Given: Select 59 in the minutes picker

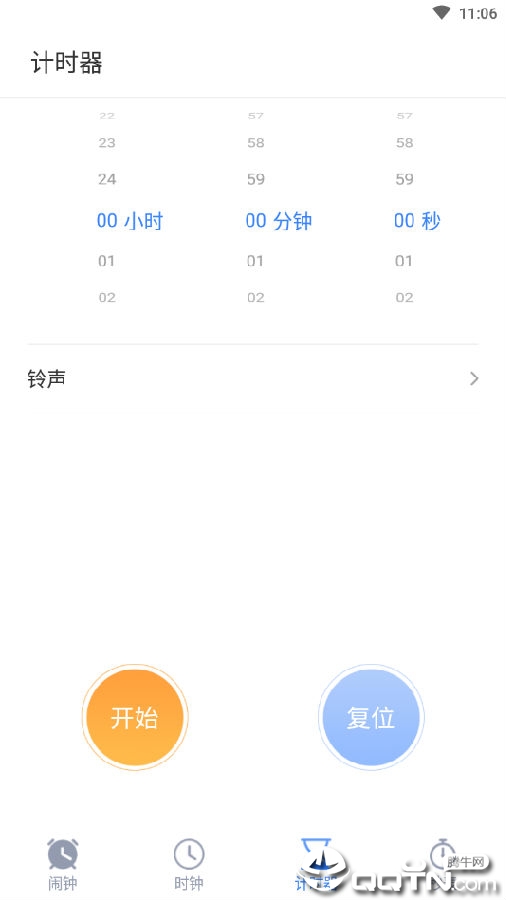Looking at the screenshot, I should [x=256, y=179].
